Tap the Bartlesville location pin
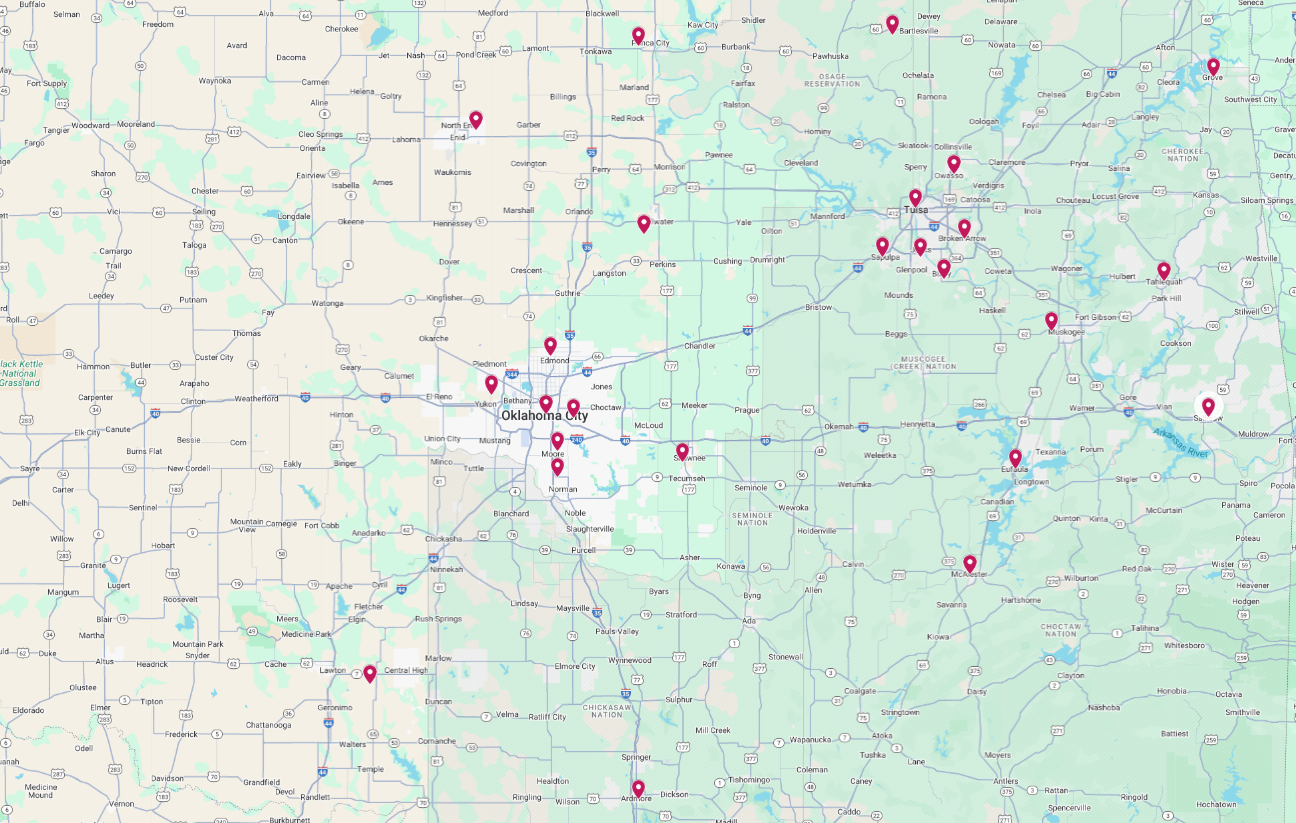This screenshot has width=1296, height=823. [892, 23]
